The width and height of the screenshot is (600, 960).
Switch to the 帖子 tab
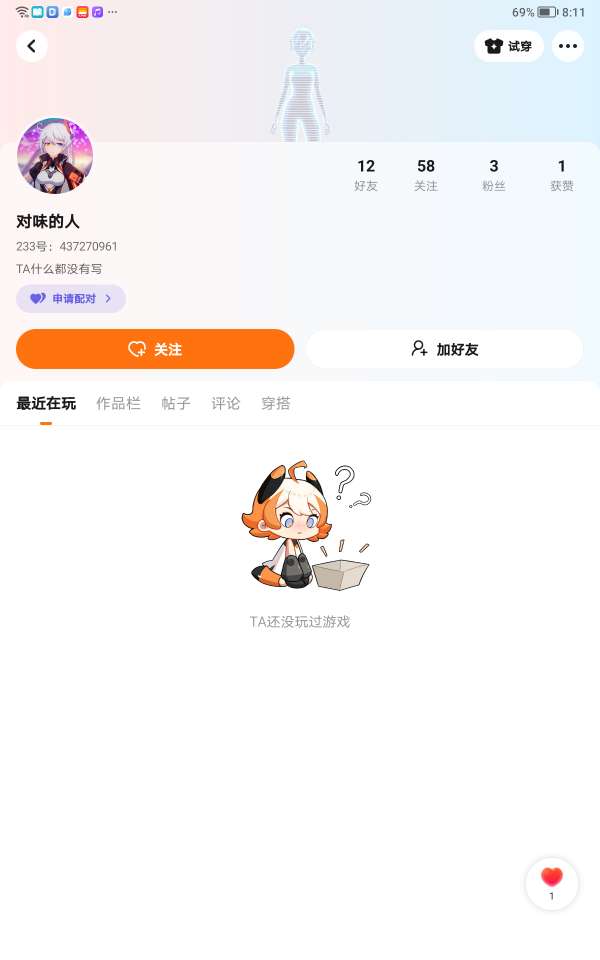pos(176,404)
